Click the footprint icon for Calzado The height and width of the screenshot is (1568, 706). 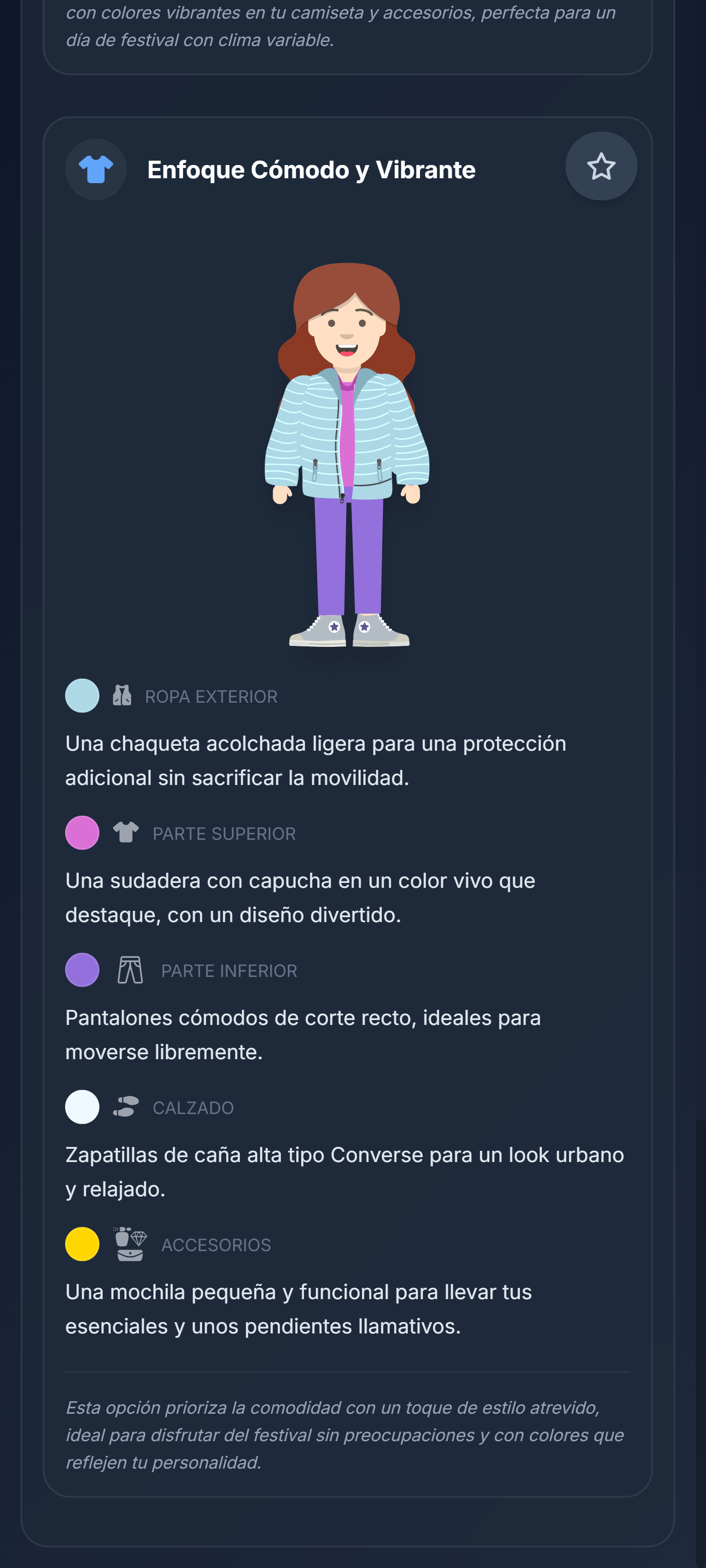pyautogui.click(x=126, y=1107)
